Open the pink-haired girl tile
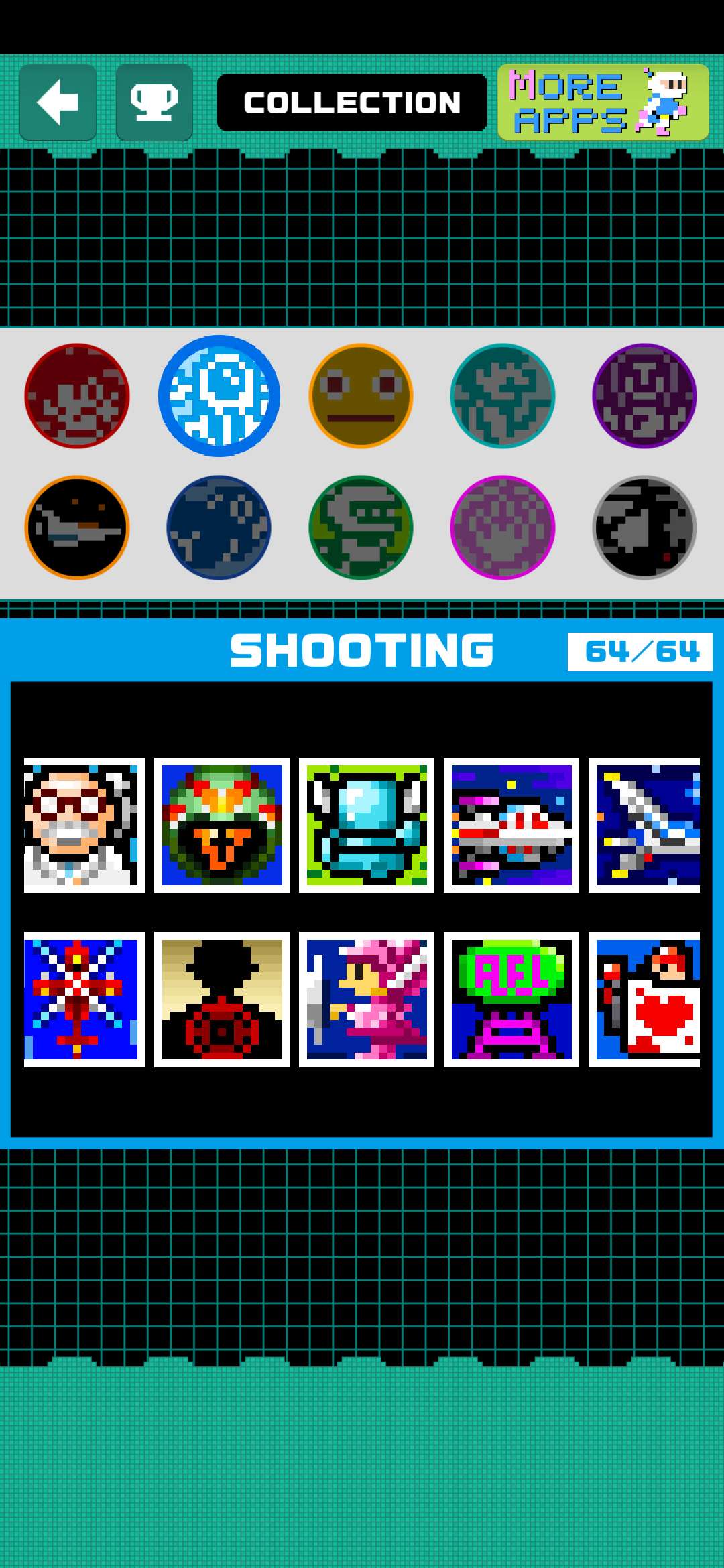724x1568 pixels. (367, 999)
